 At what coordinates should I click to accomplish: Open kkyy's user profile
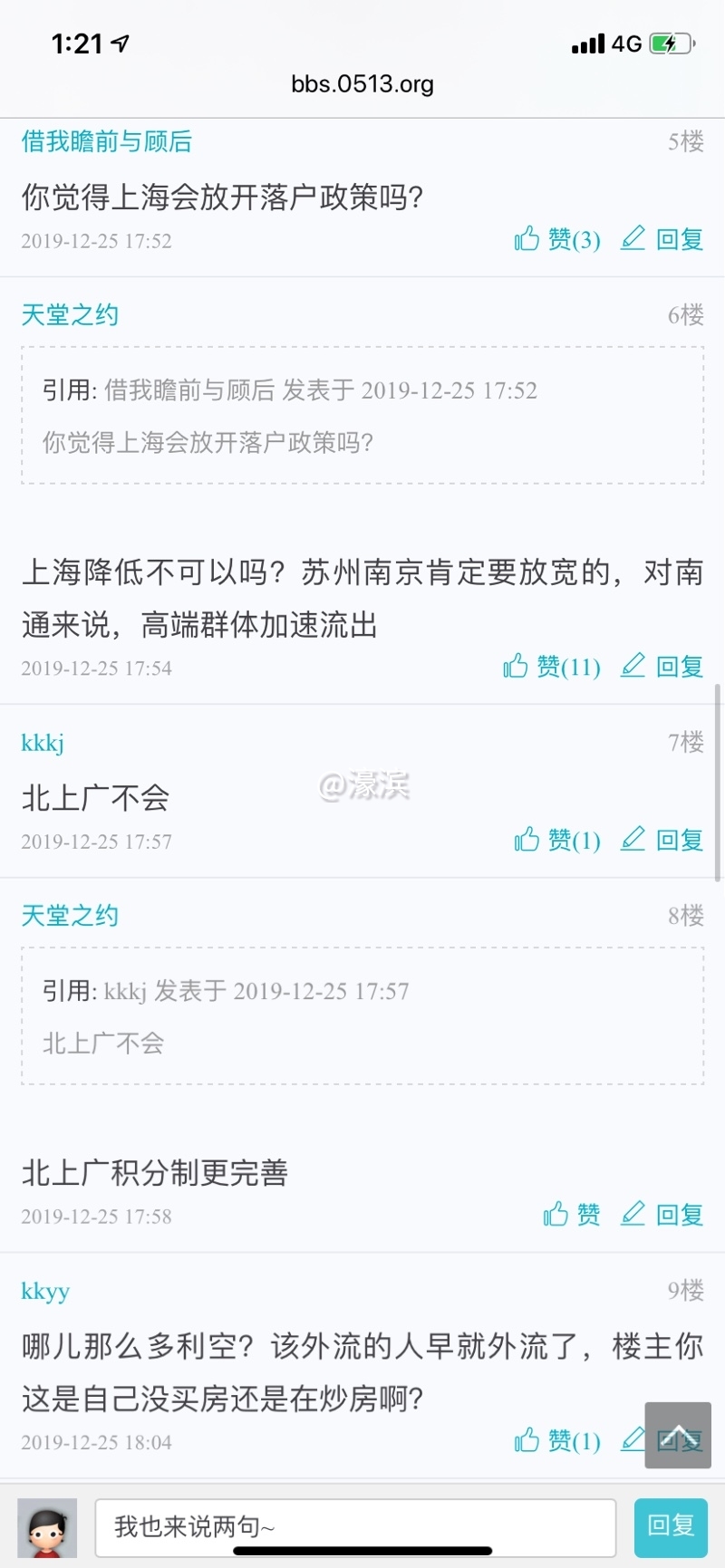point(45,1291)
